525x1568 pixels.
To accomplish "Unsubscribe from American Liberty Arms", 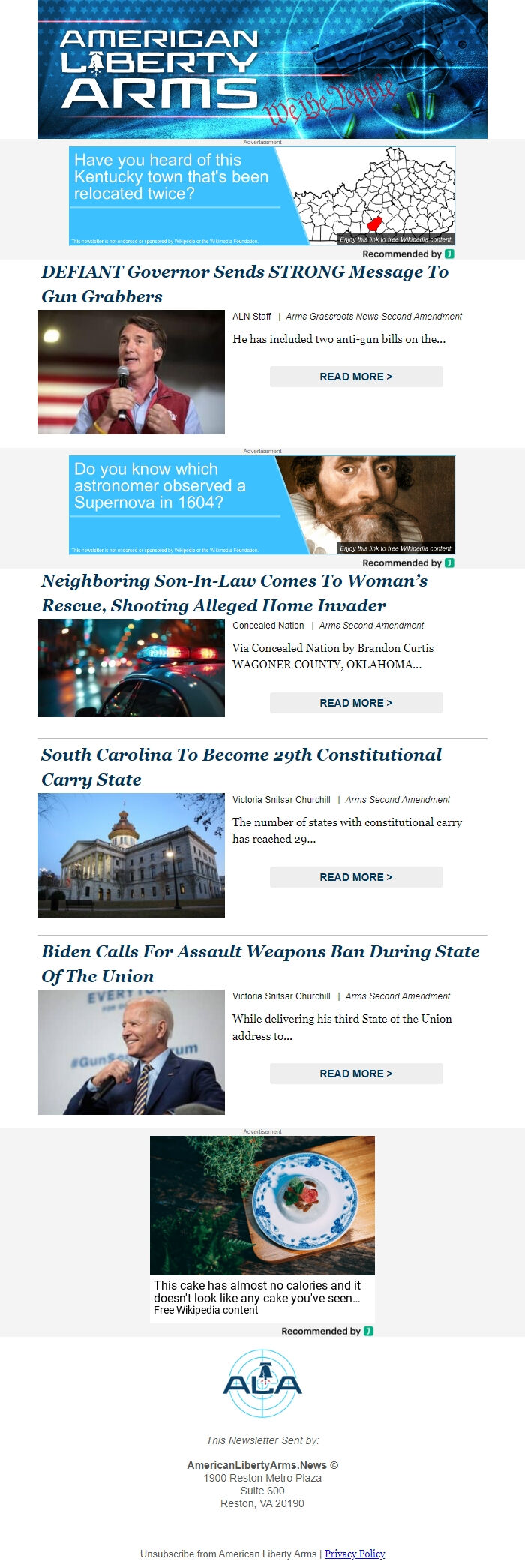I will [x=228, y=1554].
